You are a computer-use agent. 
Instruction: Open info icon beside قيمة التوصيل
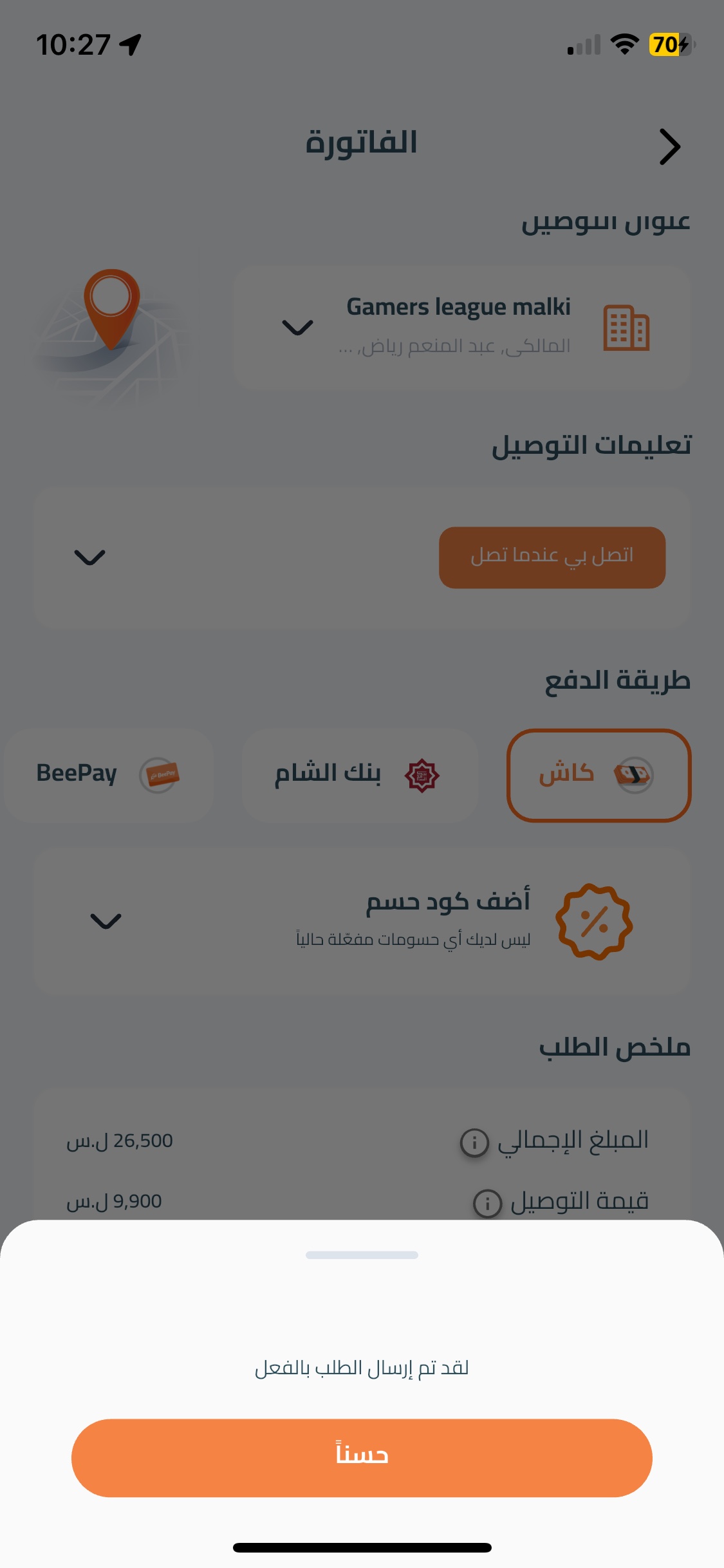pos(487,1203)
